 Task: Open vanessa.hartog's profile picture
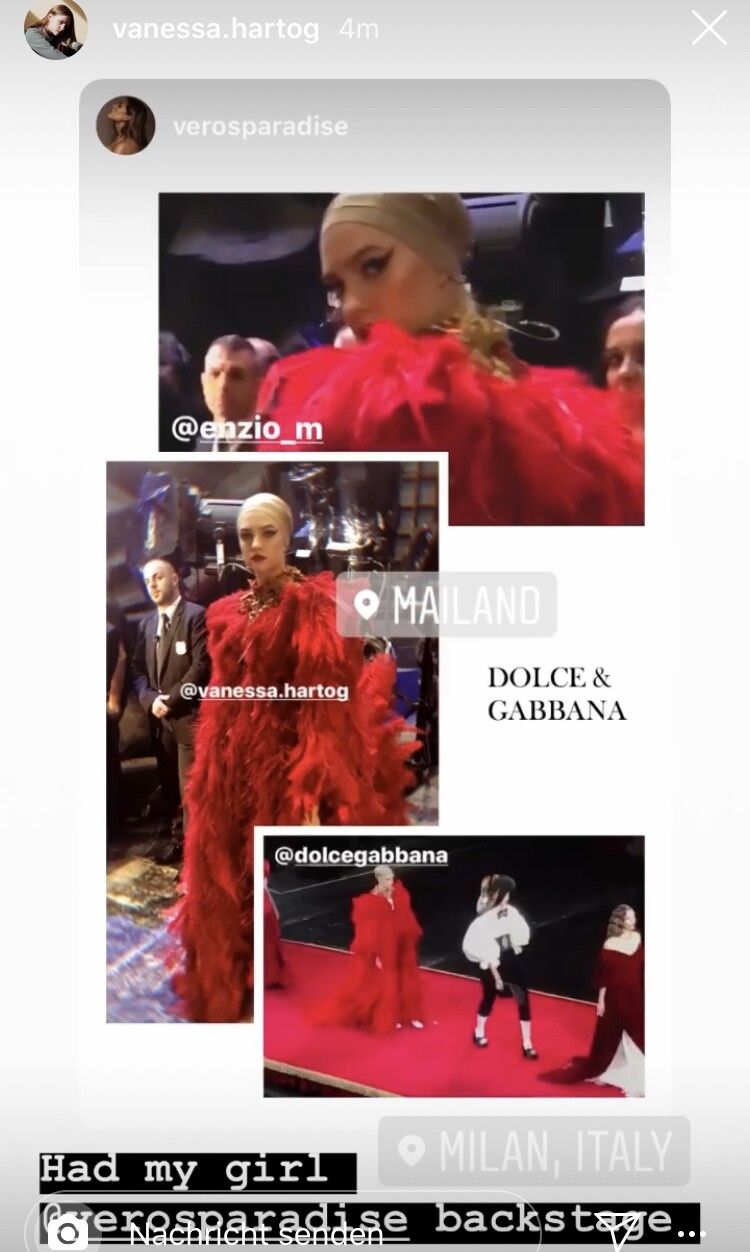click(x=55, y=28)
